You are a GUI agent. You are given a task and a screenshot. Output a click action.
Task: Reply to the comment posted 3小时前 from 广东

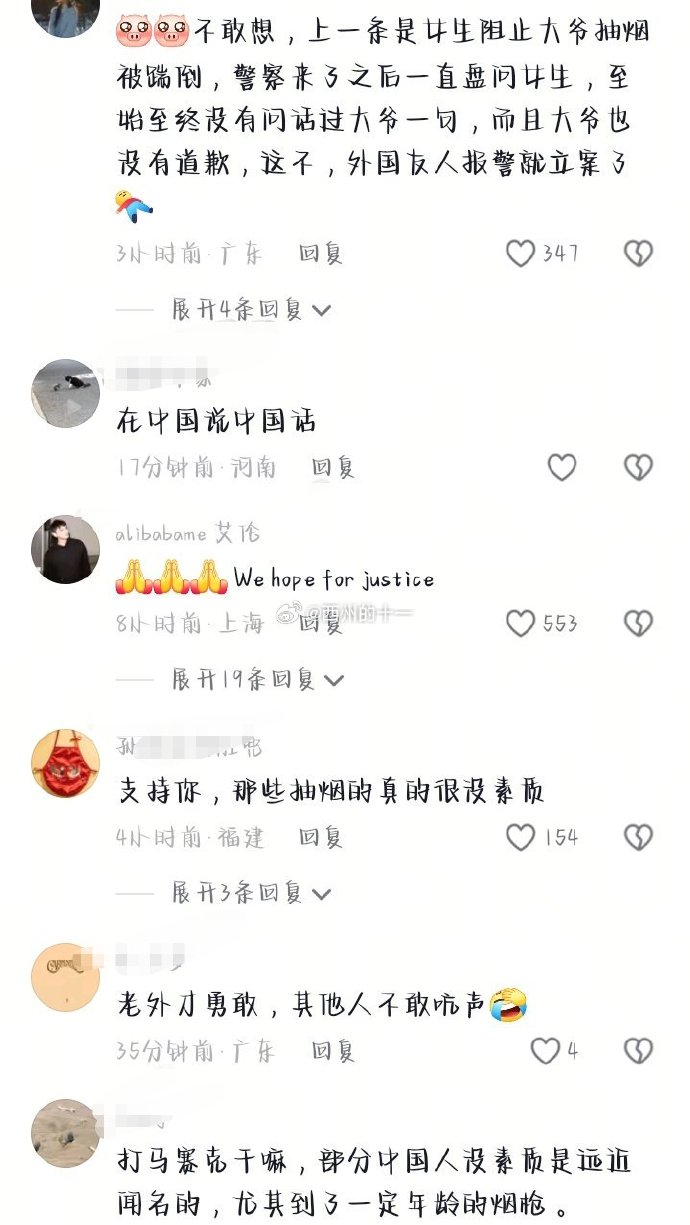(321, 254)
